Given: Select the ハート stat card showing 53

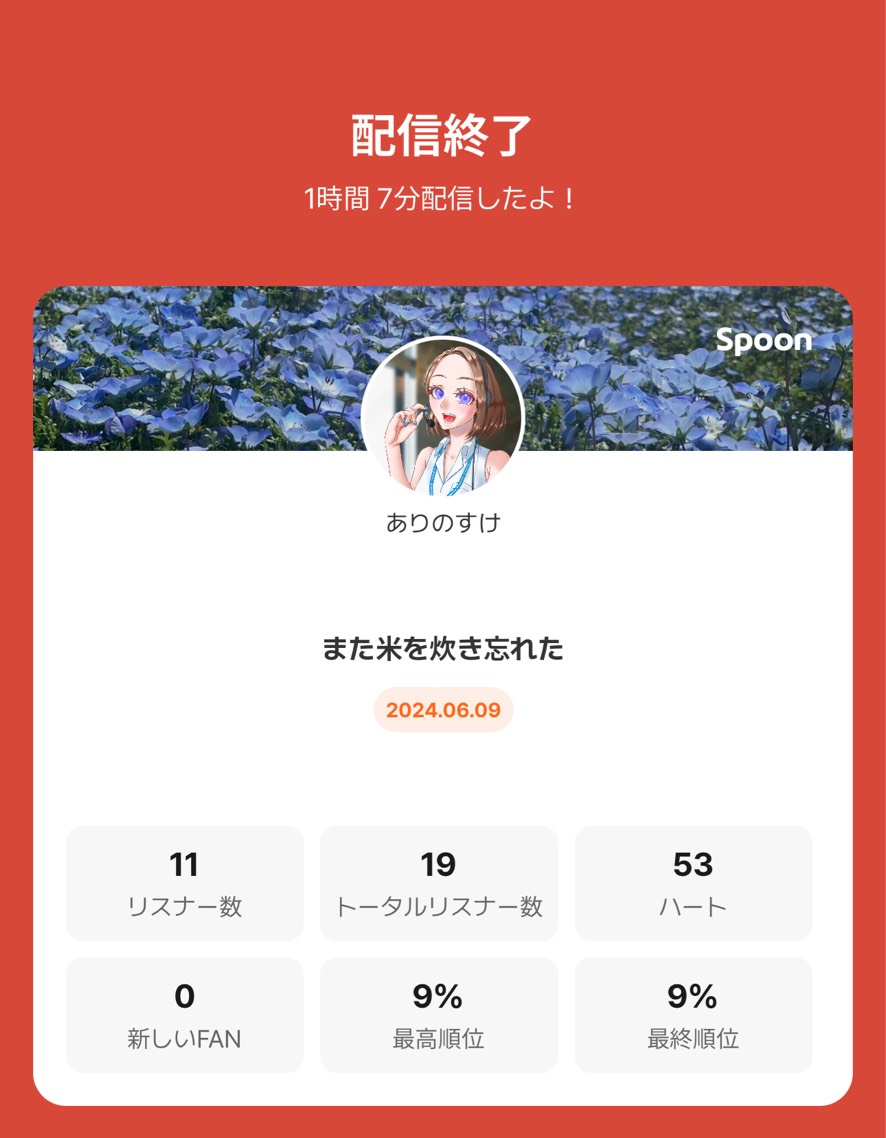Looking at the screenshot, I should click(x=693, y=883).
